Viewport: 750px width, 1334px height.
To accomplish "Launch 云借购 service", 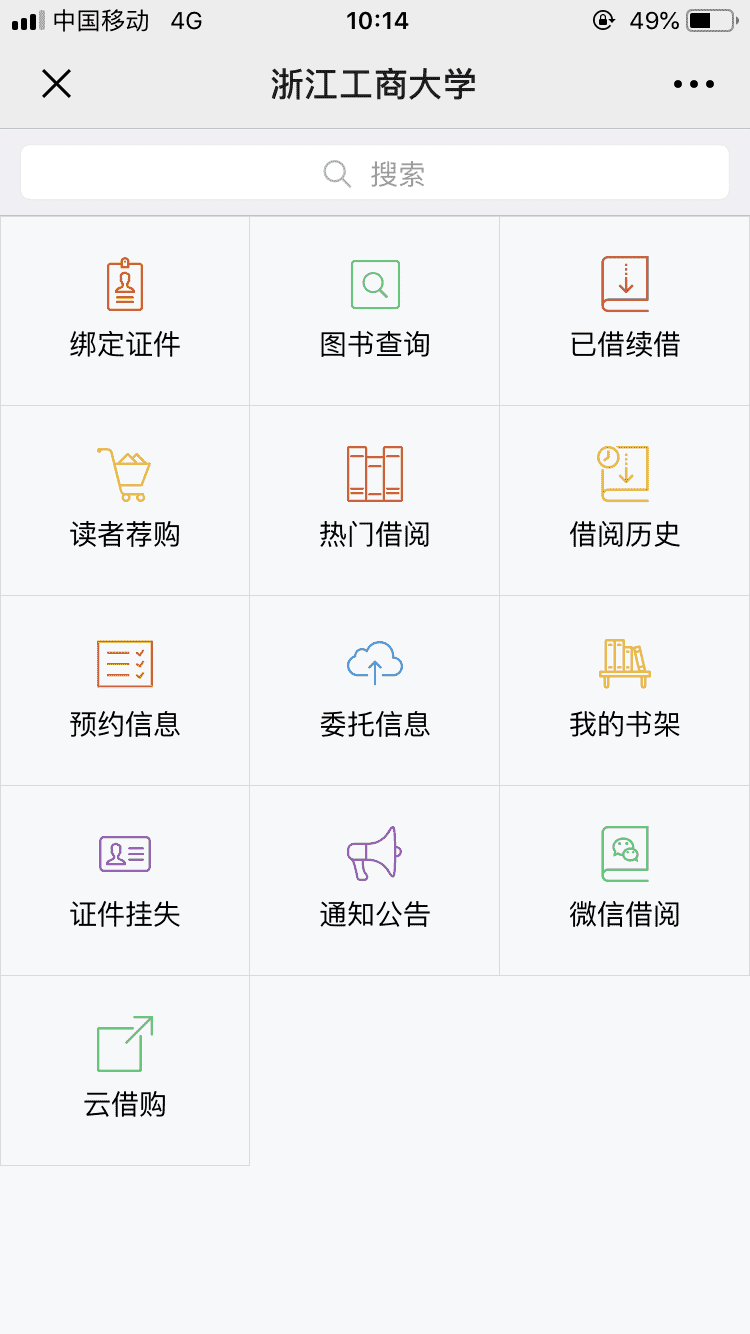I will (125, 1070).
